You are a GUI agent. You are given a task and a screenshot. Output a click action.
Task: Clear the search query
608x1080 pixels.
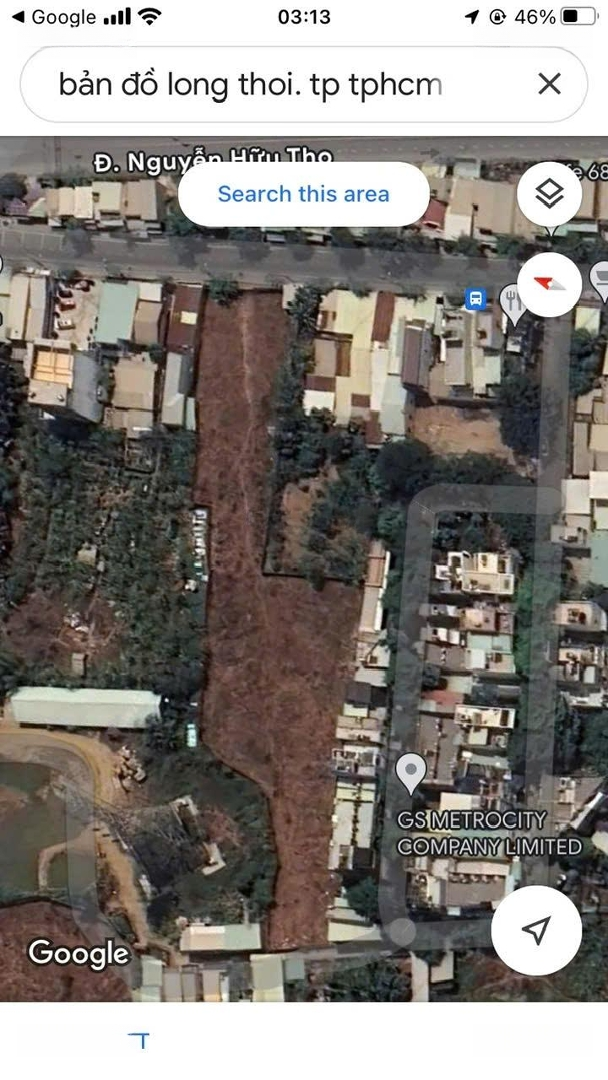(x=549, y=84)
